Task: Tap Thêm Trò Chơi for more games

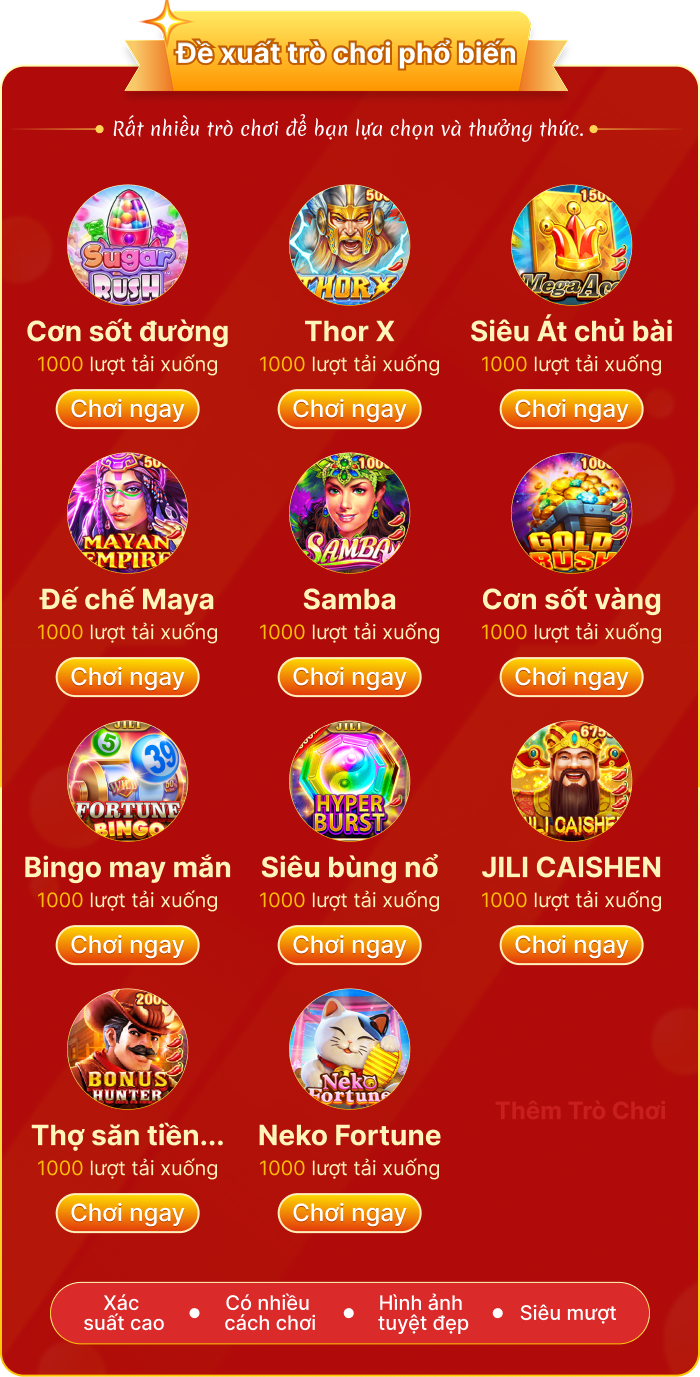Action: pos(580,1111)
